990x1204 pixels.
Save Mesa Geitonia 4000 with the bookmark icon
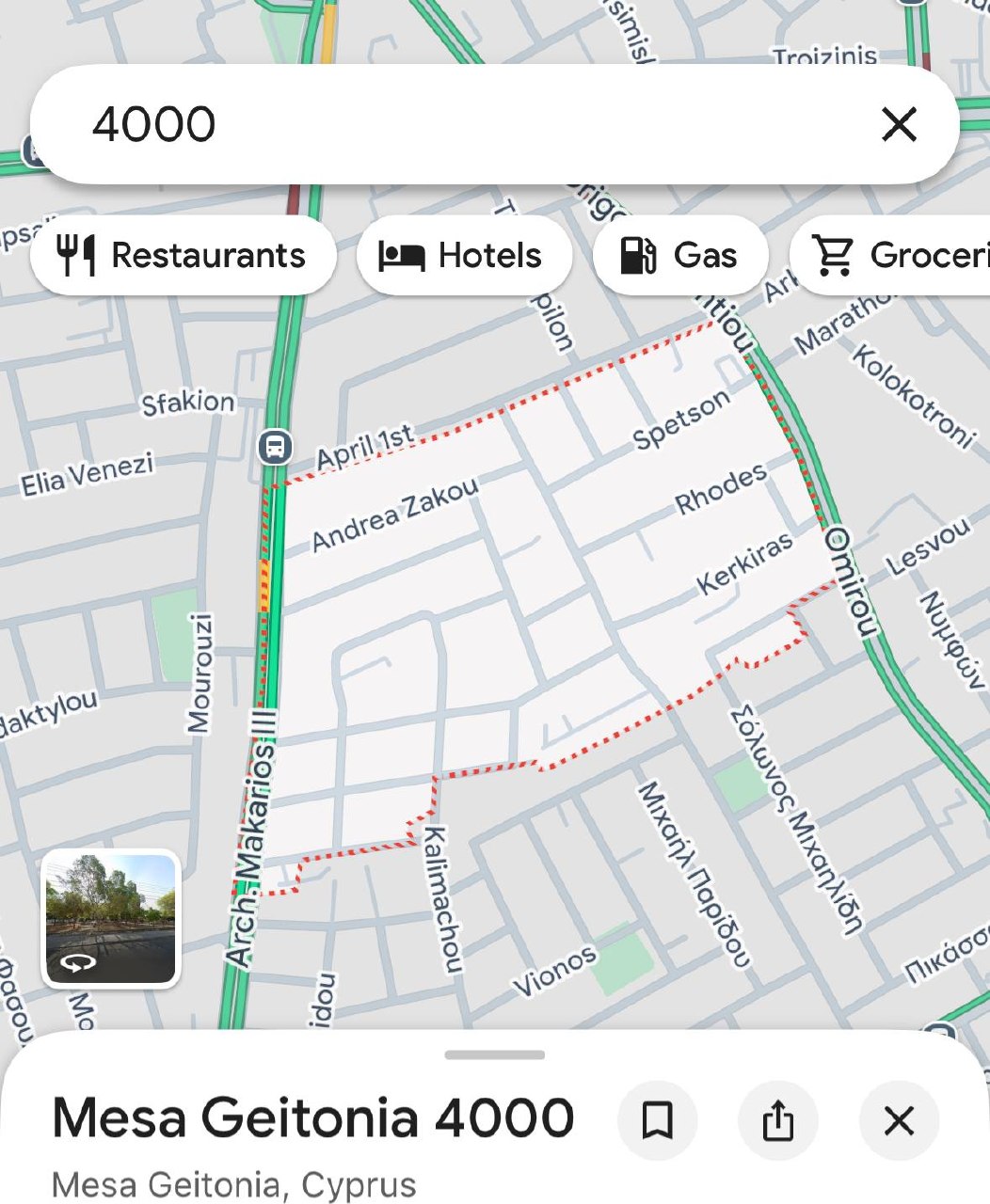tap(657, 1120)
